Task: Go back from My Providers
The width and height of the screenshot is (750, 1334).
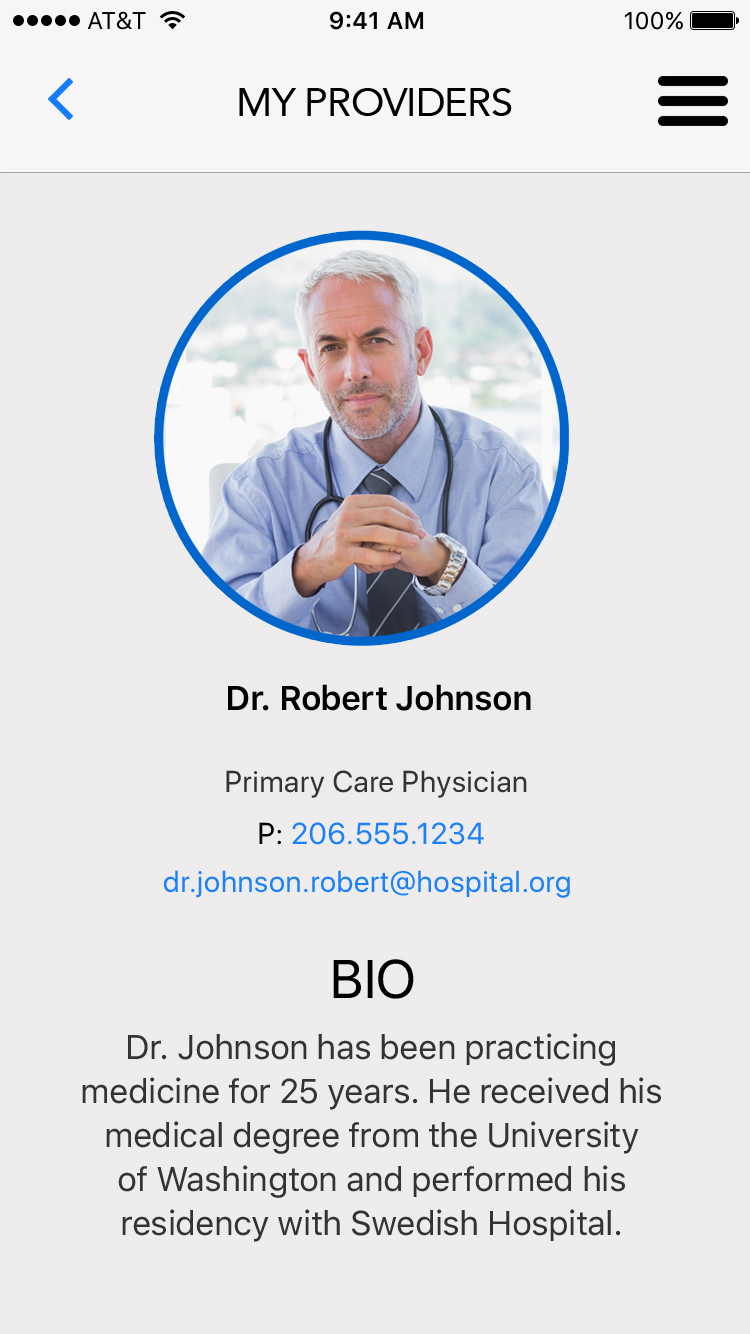Action: click(x=61, y=100)
